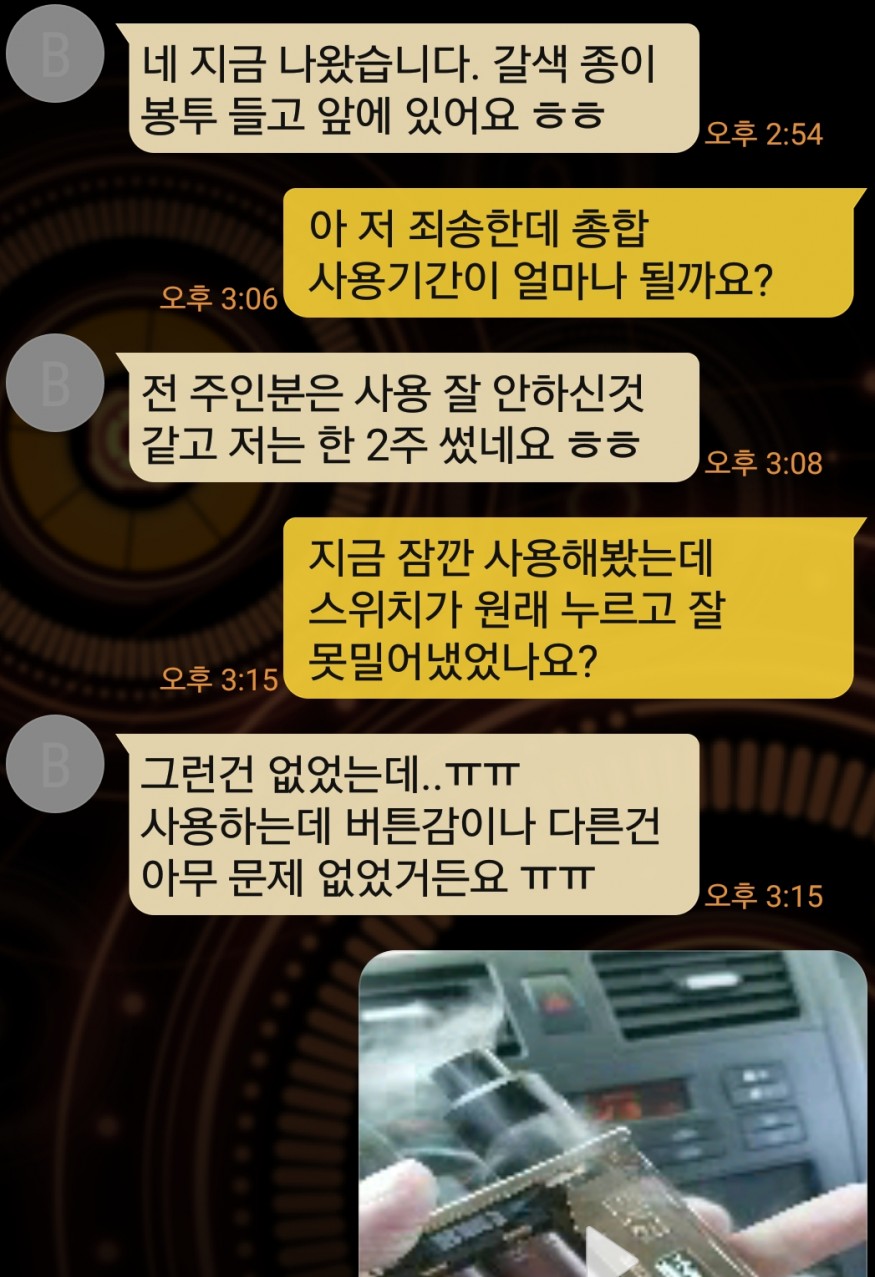Tap the avatar next to 전 주인분은 message
The image size is (875, 1277).
55,383
